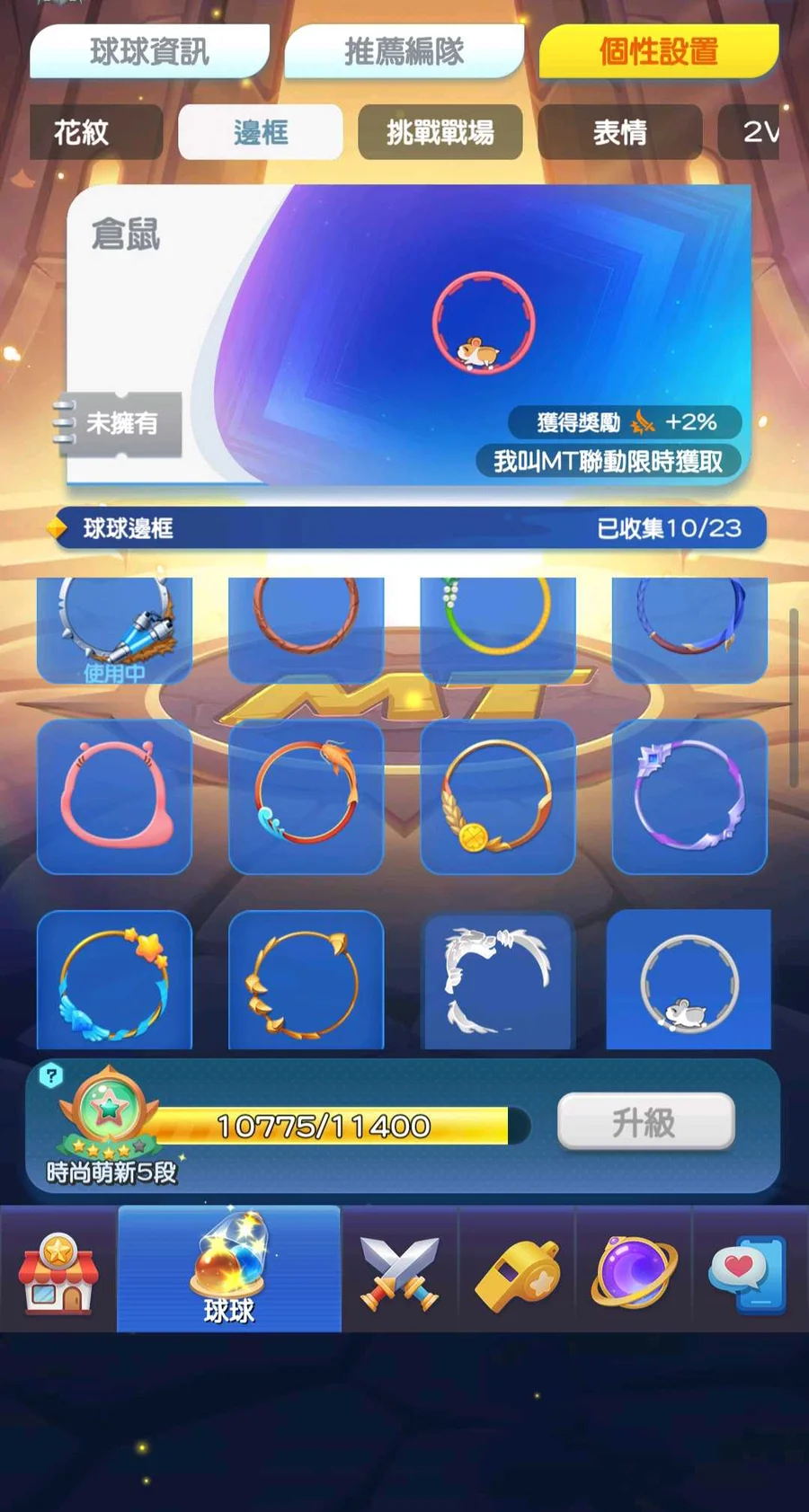The height and width of the screenshot is (1512, 809).
Task: Open the crossed swords battle tab
Action: click(x=400, y=1272)
